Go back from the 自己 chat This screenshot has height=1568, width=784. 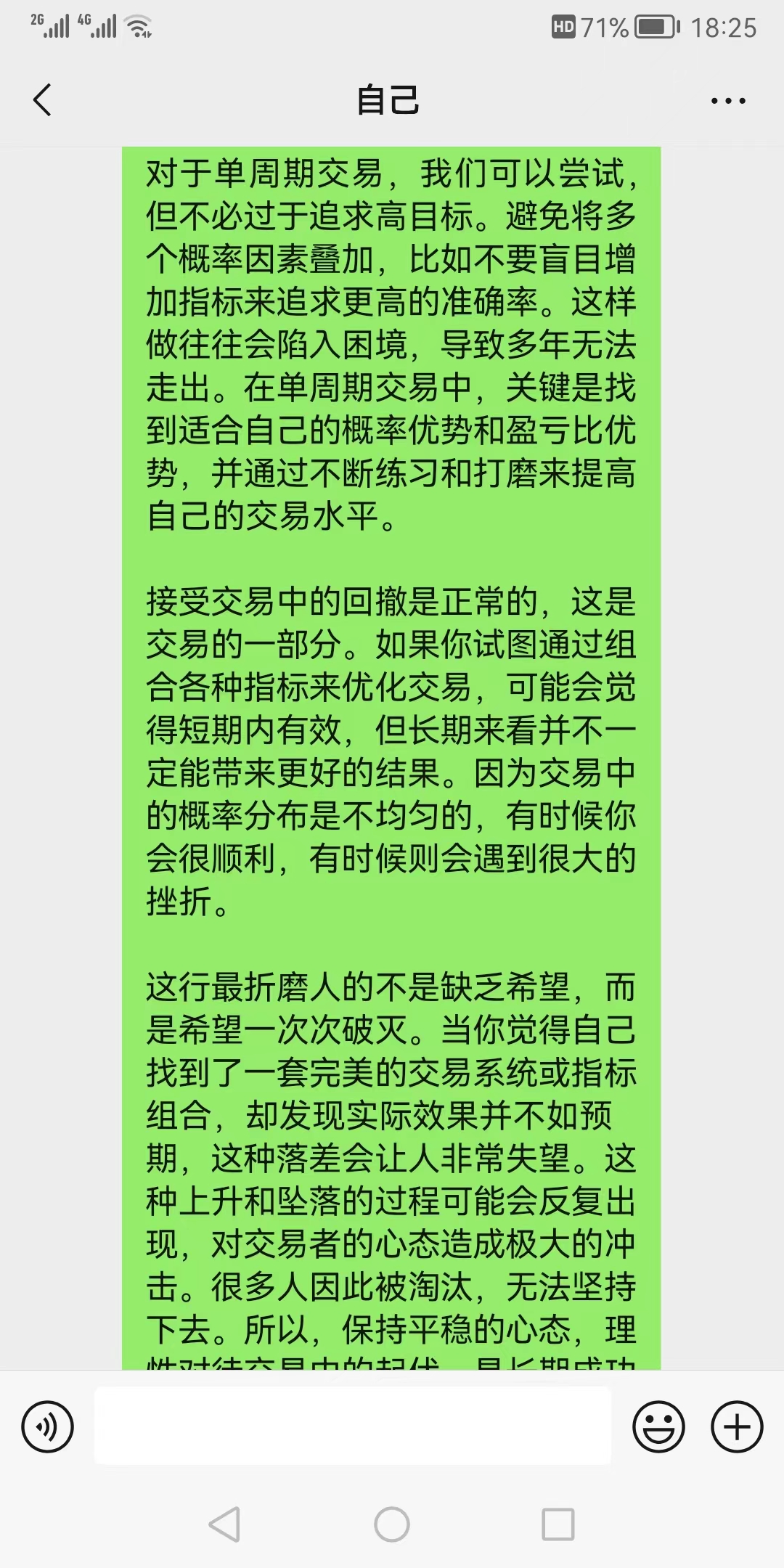coord(42,100)
